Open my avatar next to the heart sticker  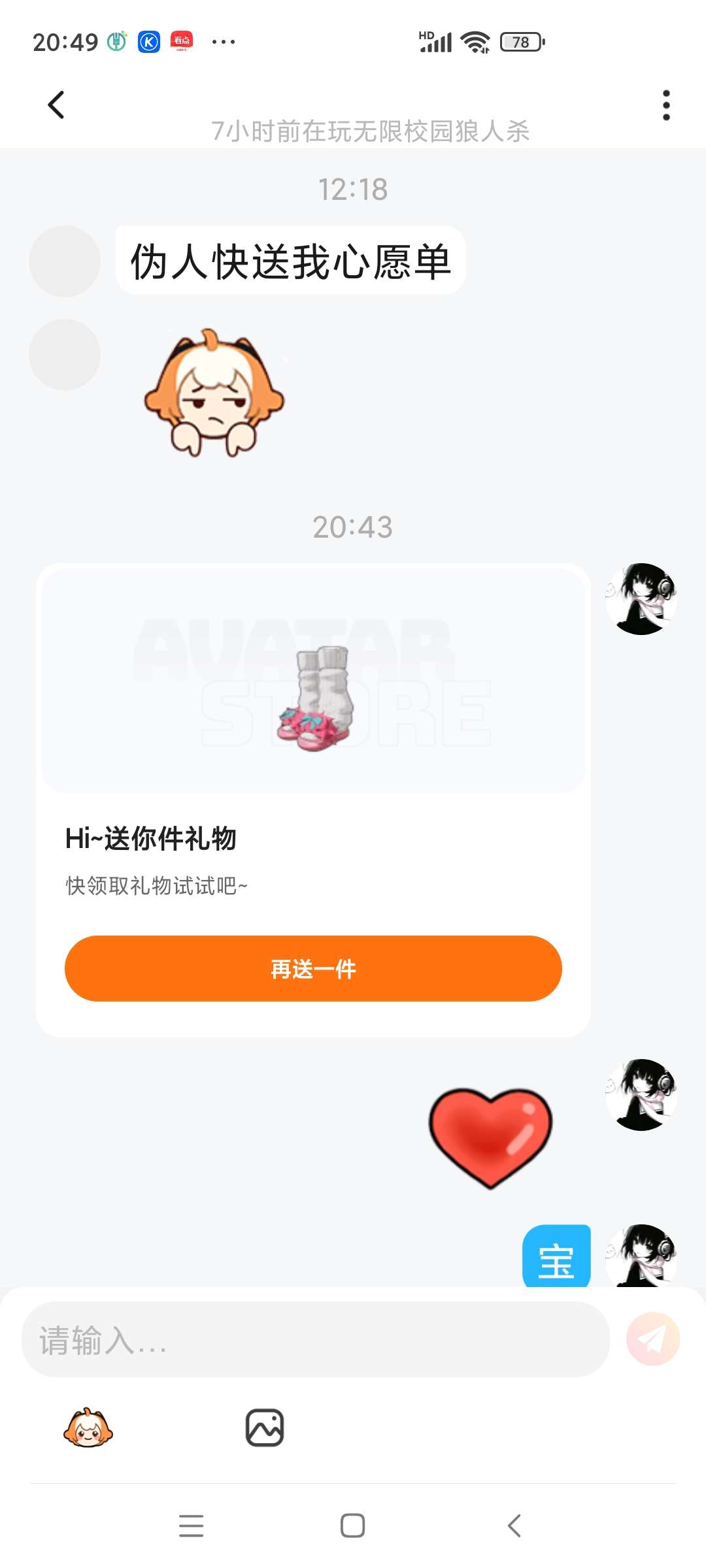tap(641, 1094)
